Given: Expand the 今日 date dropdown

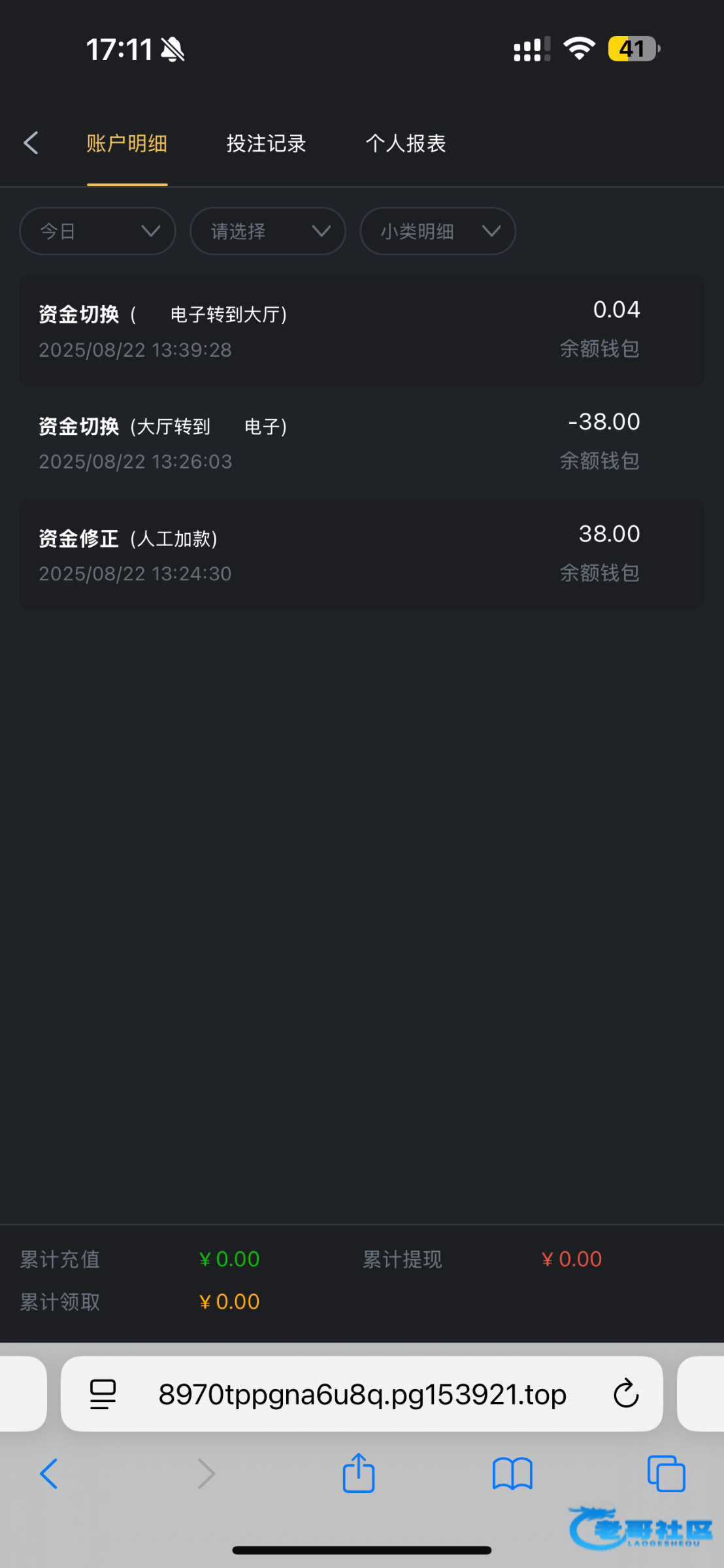Looking at the screenshot, I should (97, 231).
